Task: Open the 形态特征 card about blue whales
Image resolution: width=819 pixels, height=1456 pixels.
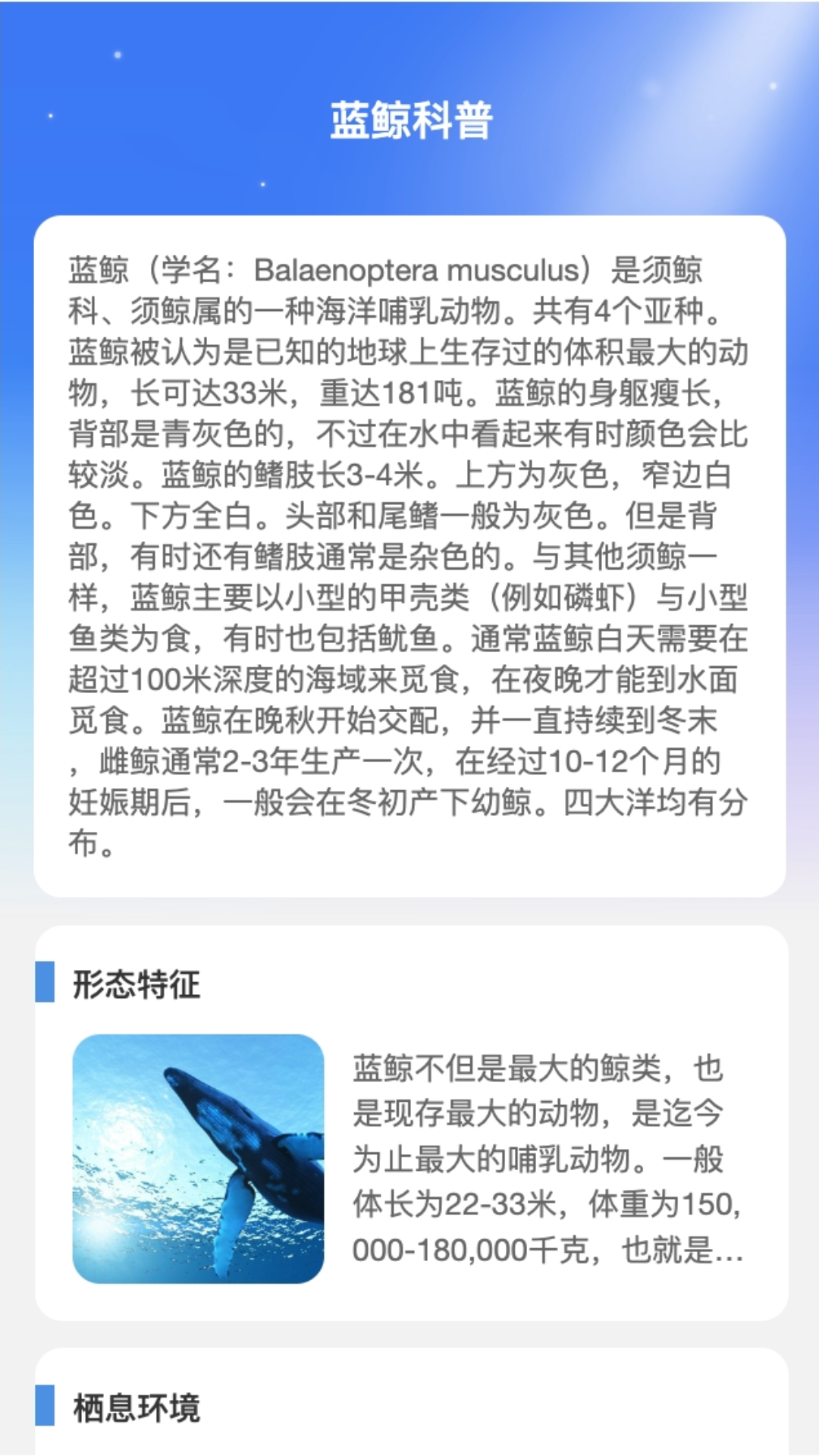Action: (x=411, y=1122)
